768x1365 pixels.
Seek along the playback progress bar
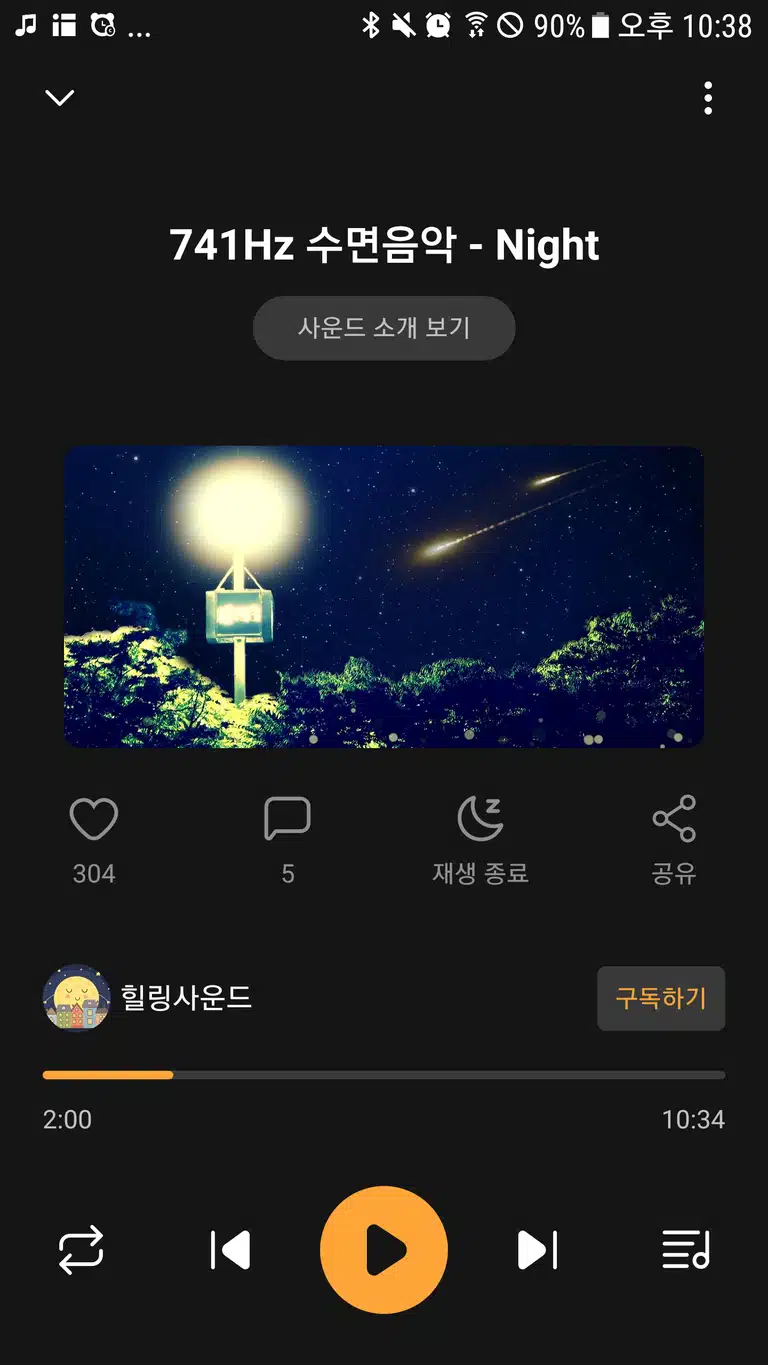click(x=384, y=1075)
